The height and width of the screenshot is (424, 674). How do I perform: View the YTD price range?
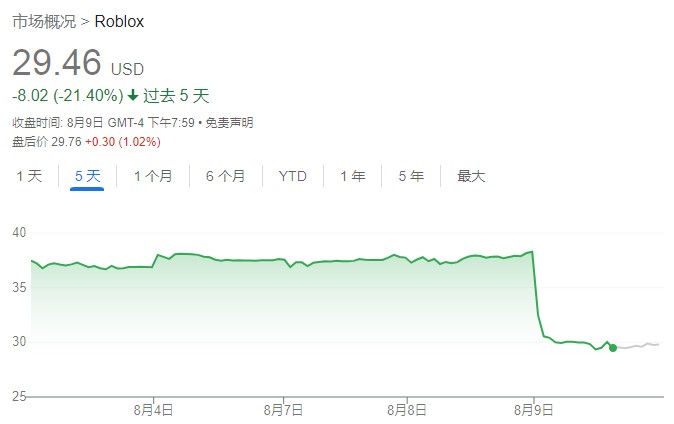point(292,176)
